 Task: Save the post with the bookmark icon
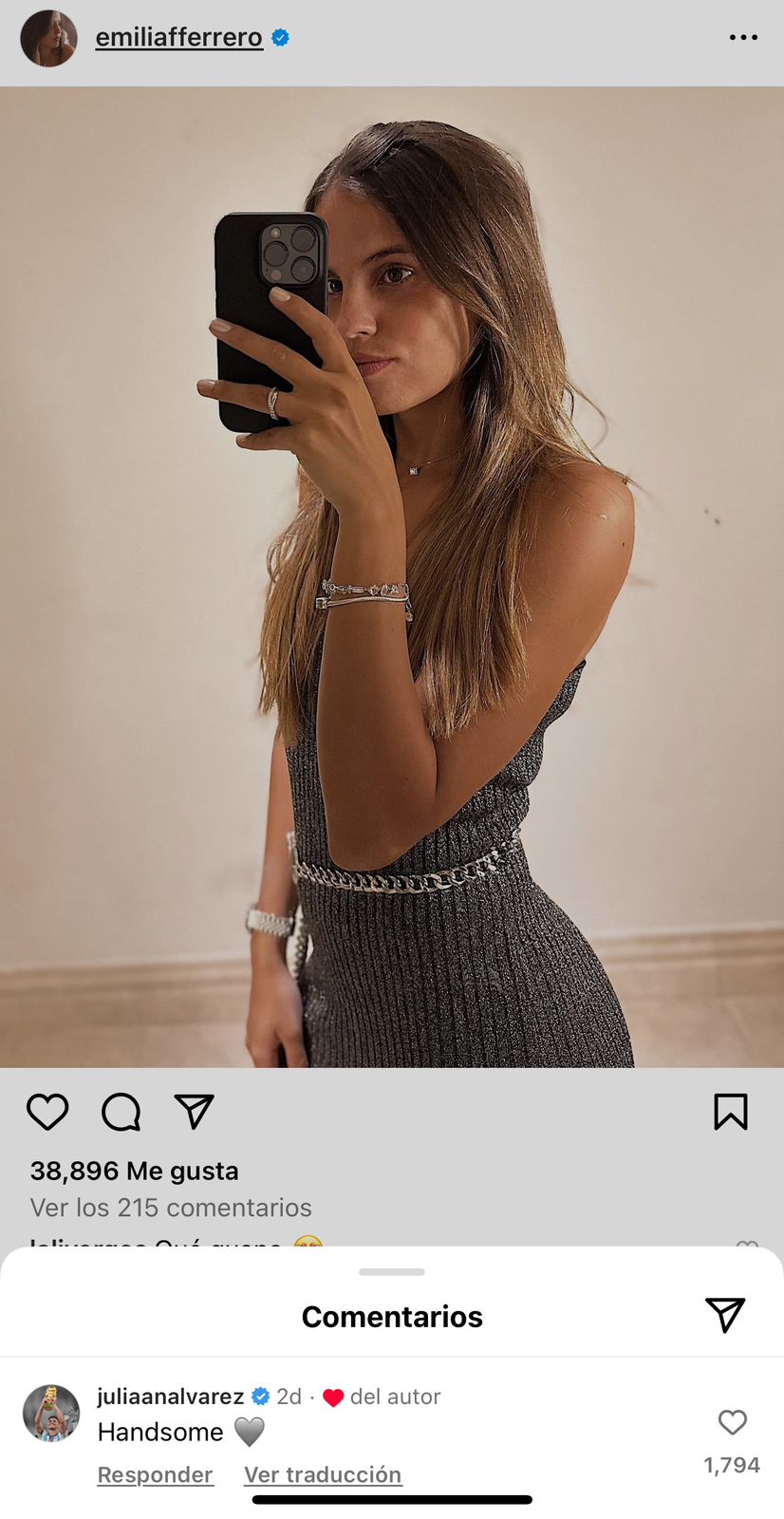(730, 1112)
